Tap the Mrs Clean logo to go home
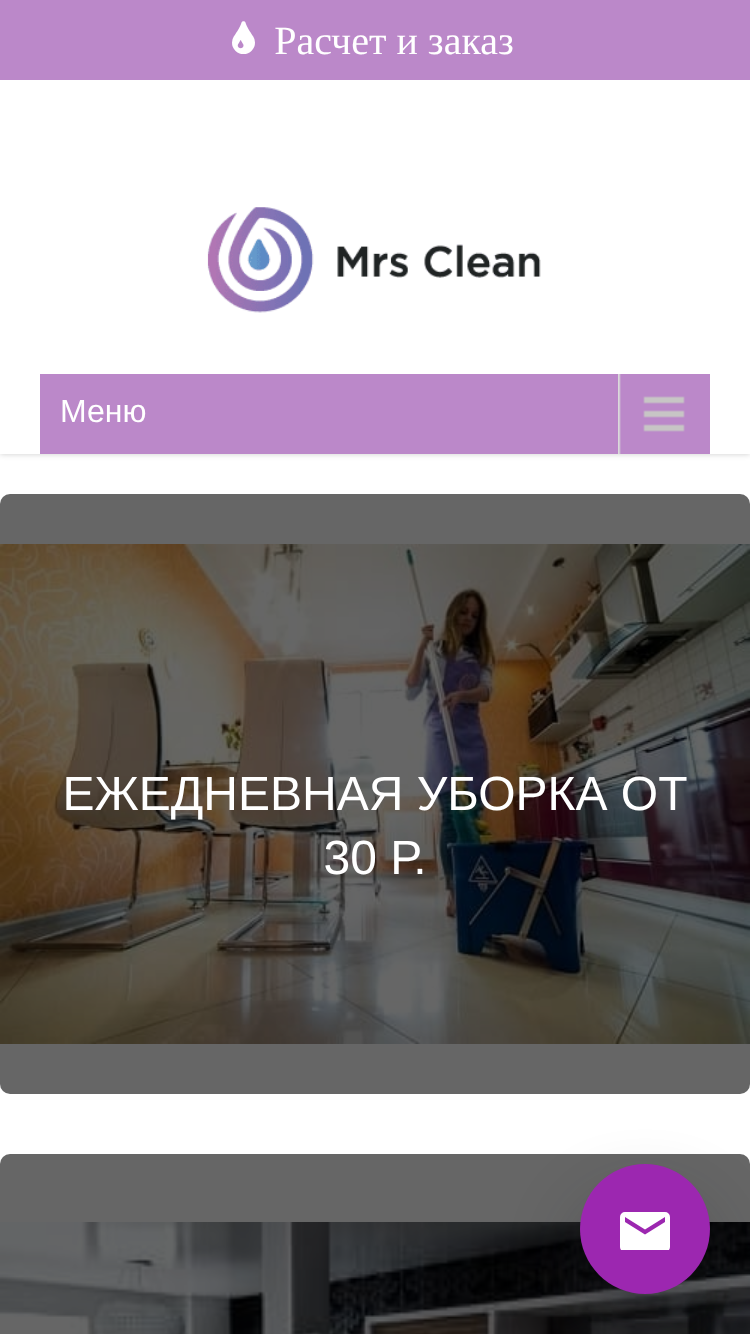This screenshot has width=750, height=1334. [375, 260]
